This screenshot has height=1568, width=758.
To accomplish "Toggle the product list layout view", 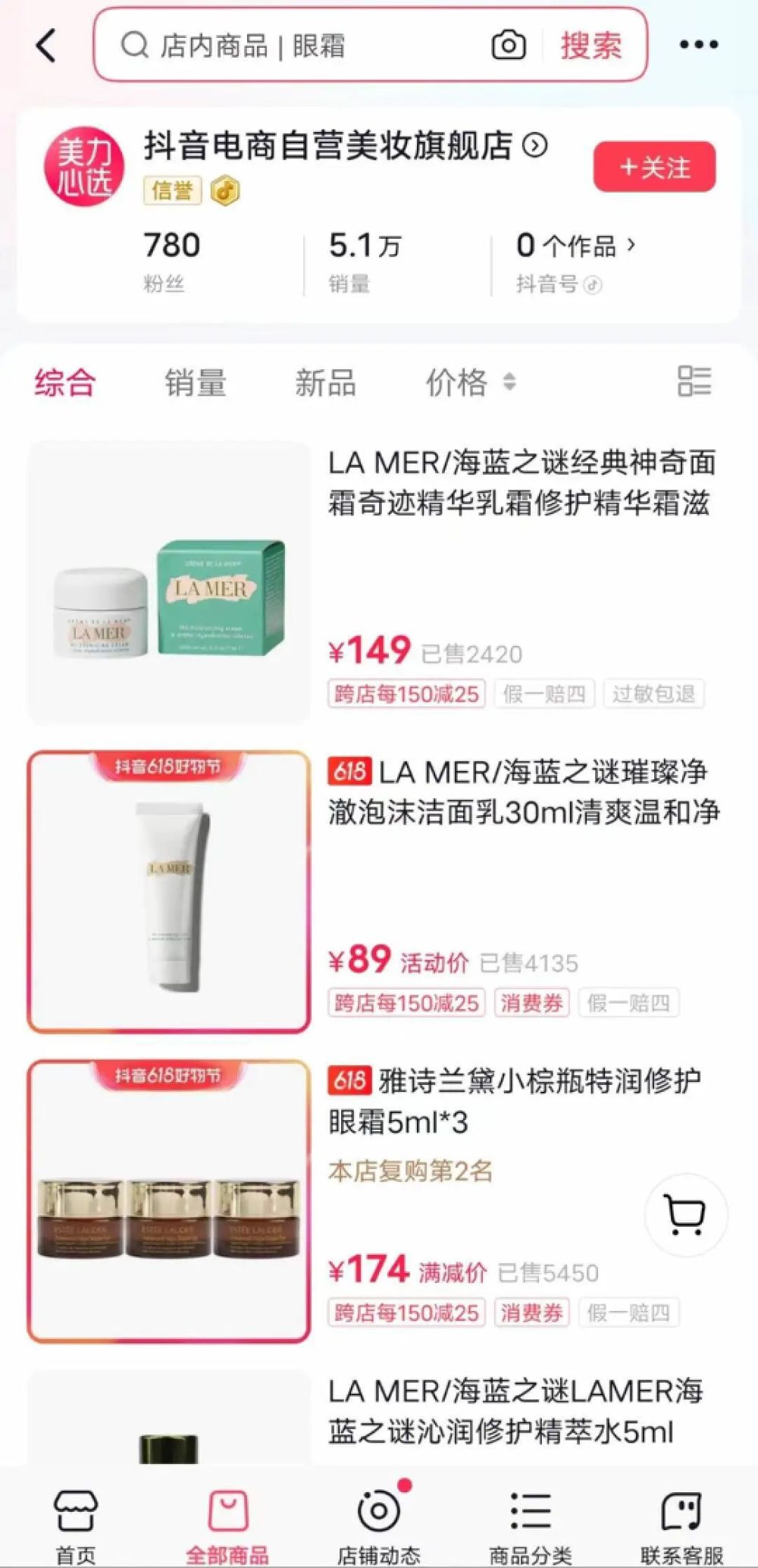I will (x=694, y=381).
